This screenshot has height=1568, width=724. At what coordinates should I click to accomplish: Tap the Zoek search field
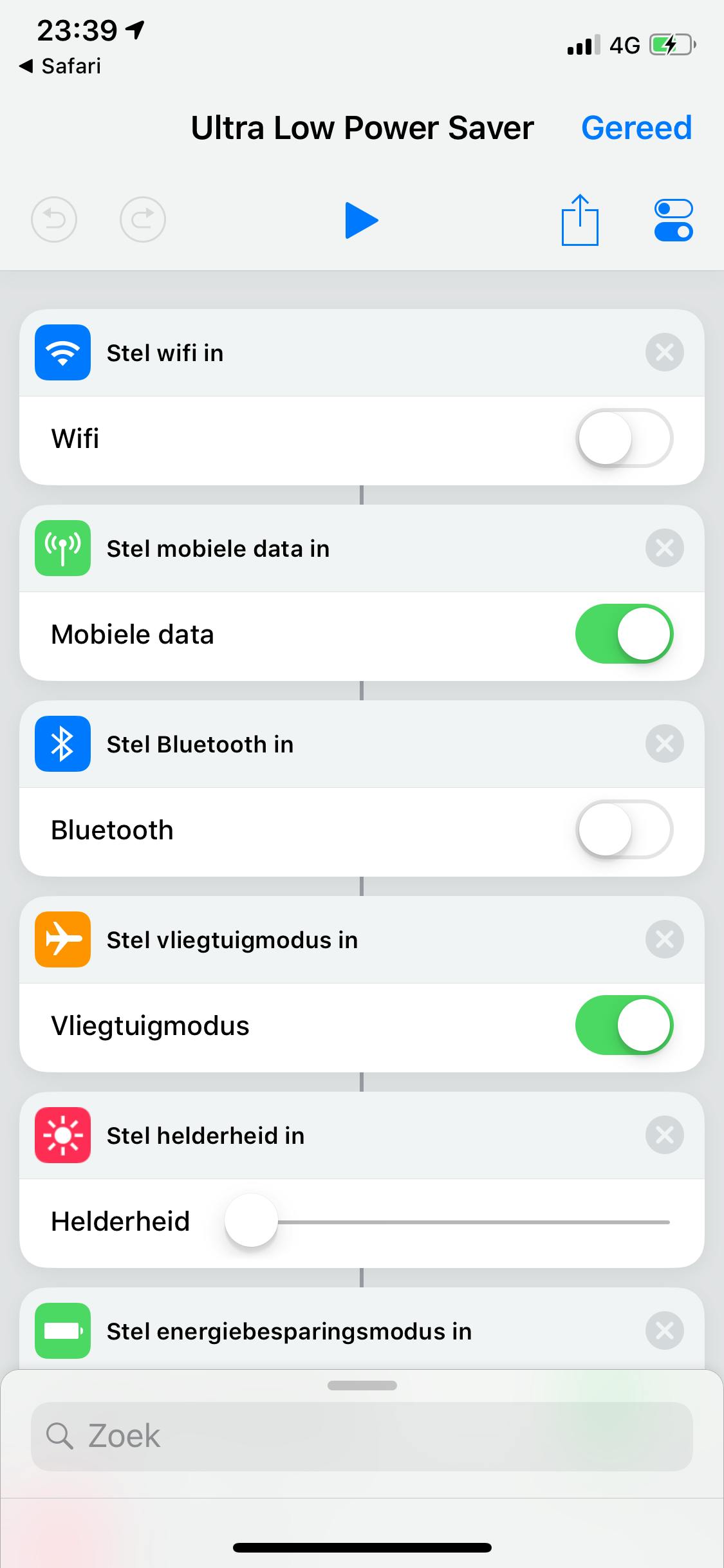pyautogui.click(x=362, y=1436)
